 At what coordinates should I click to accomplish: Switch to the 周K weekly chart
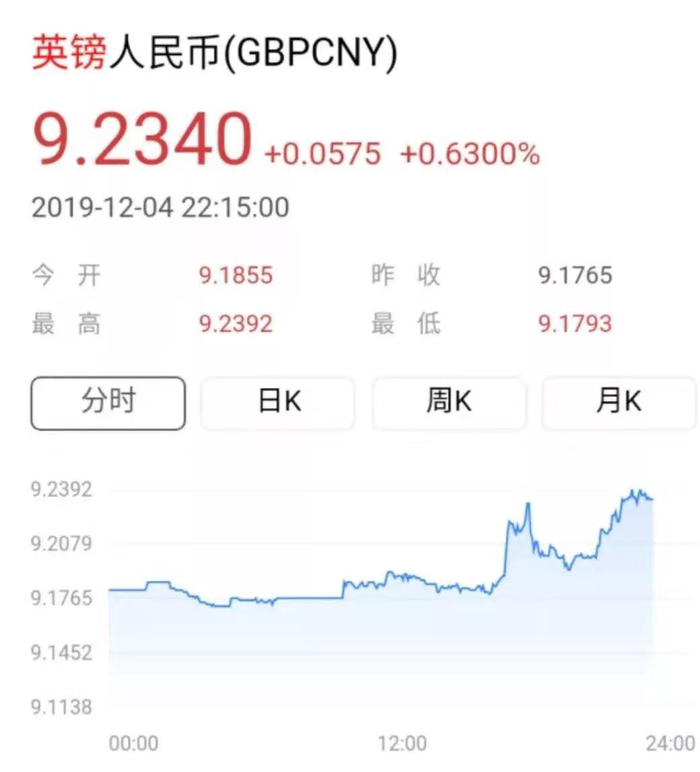pos(448,403)
